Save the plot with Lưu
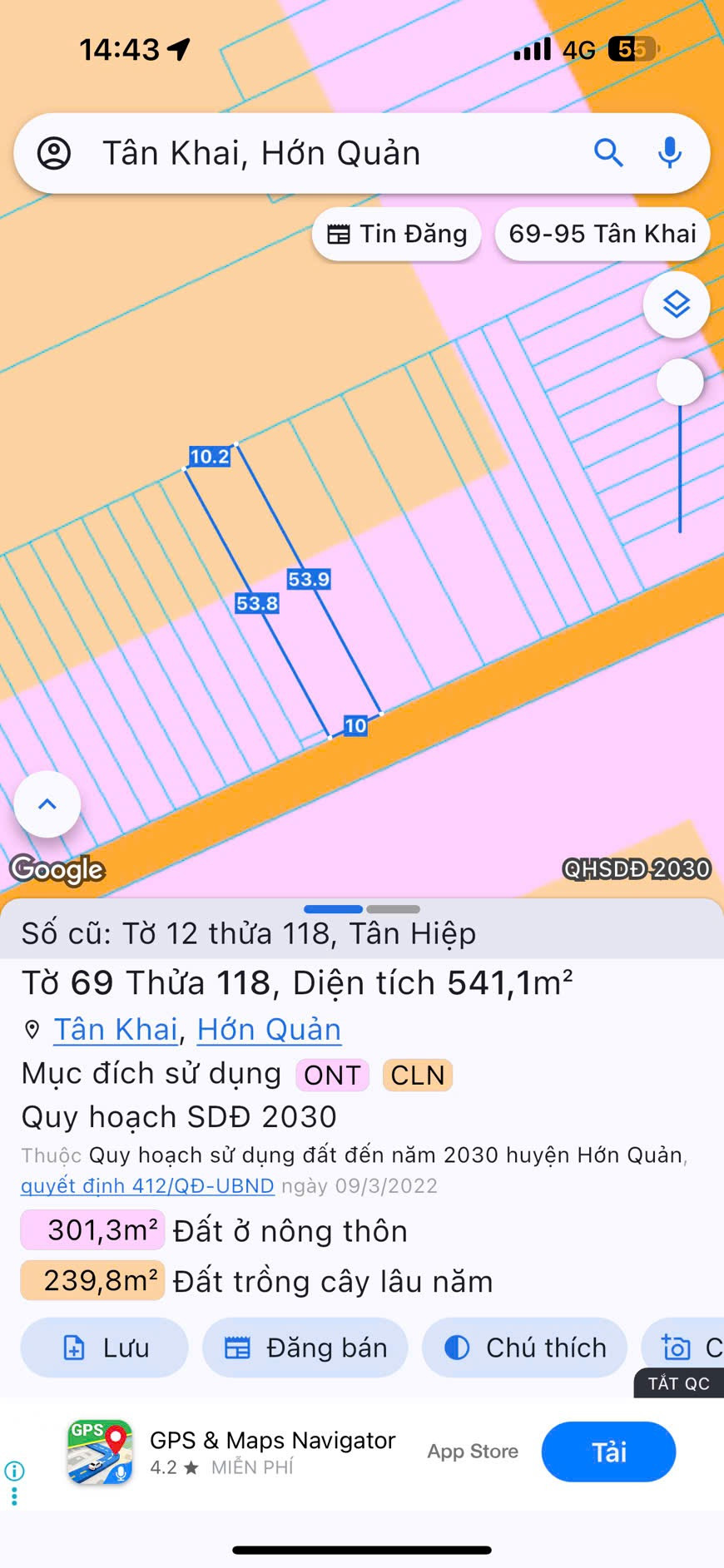 [105, 1348]
